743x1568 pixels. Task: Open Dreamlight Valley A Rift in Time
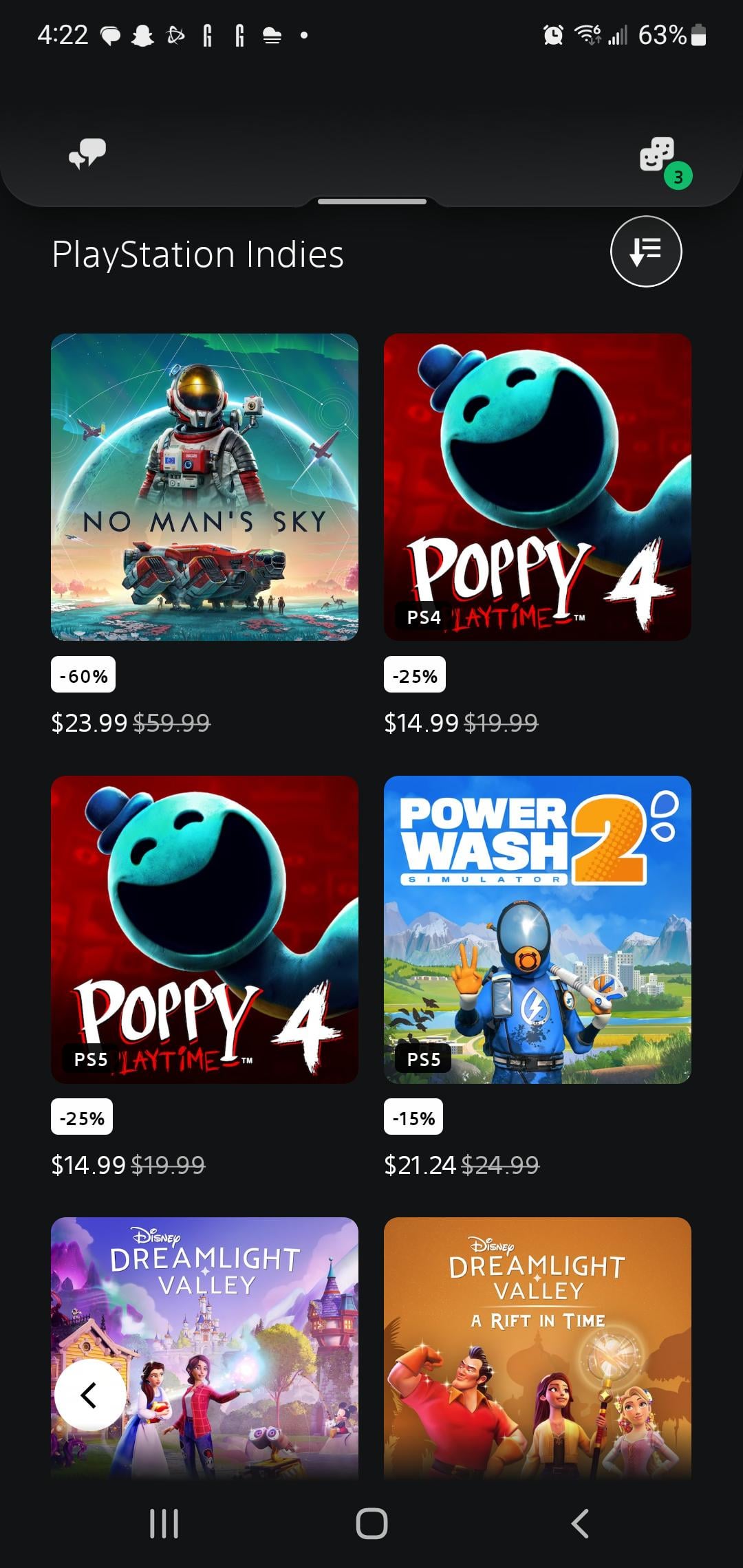pyautogui.click(x=537, y=1348)
